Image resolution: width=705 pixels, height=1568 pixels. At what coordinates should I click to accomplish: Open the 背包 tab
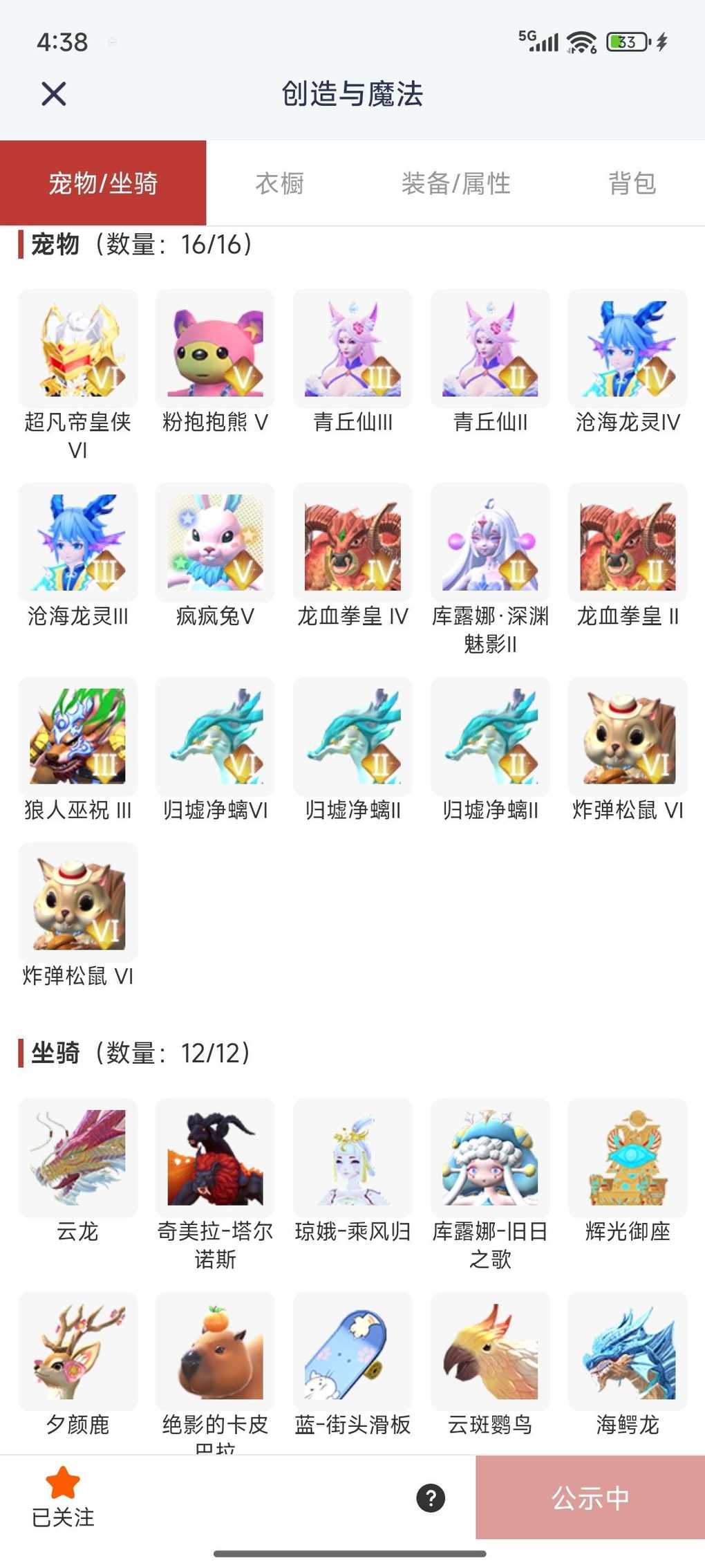632,183
